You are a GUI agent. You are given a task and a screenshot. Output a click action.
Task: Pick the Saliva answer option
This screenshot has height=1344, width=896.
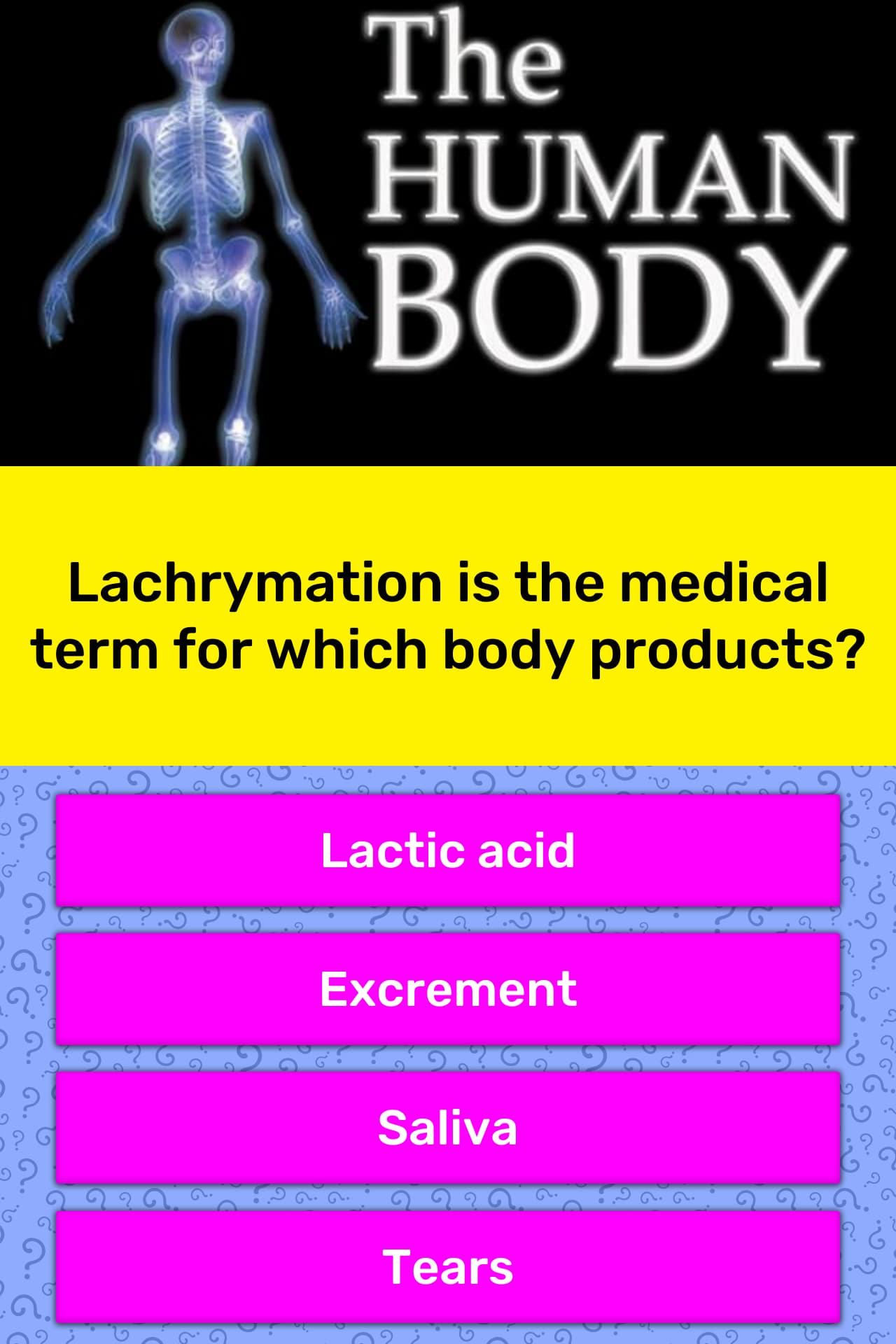pyautogui.click(x=448, y=1127)
